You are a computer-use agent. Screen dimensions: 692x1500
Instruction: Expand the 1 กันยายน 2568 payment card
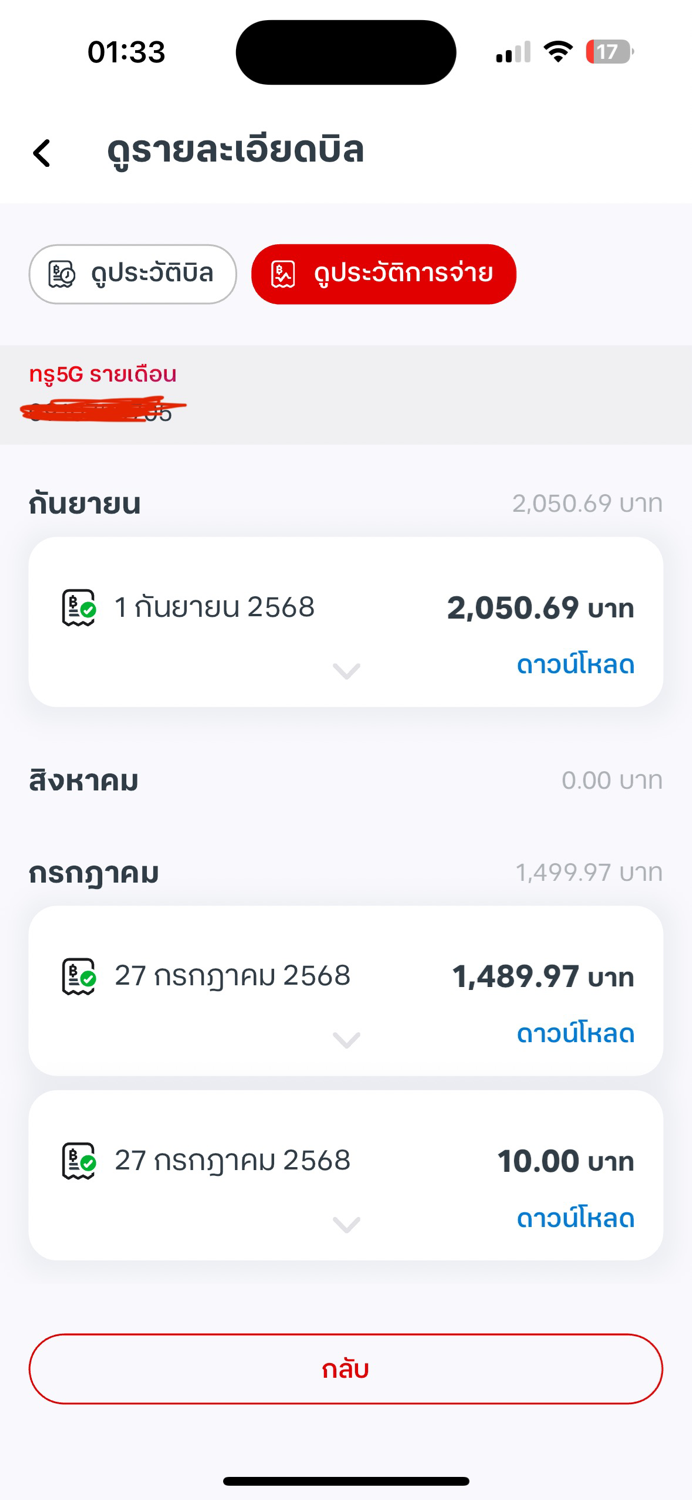click(x=346, y=671)
